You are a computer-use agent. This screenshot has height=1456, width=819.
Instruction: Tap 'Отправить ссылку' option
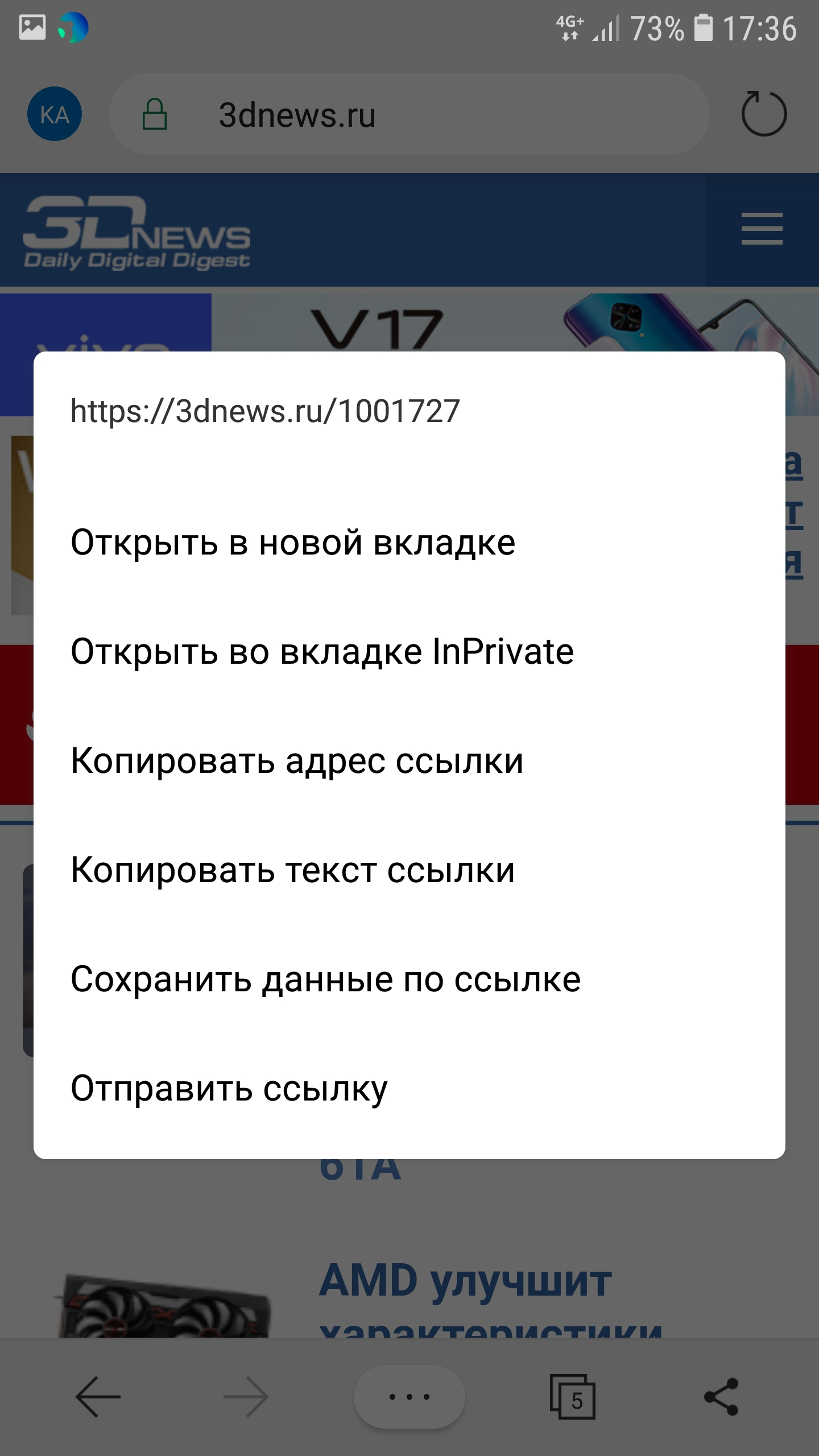pos(409,1088)
